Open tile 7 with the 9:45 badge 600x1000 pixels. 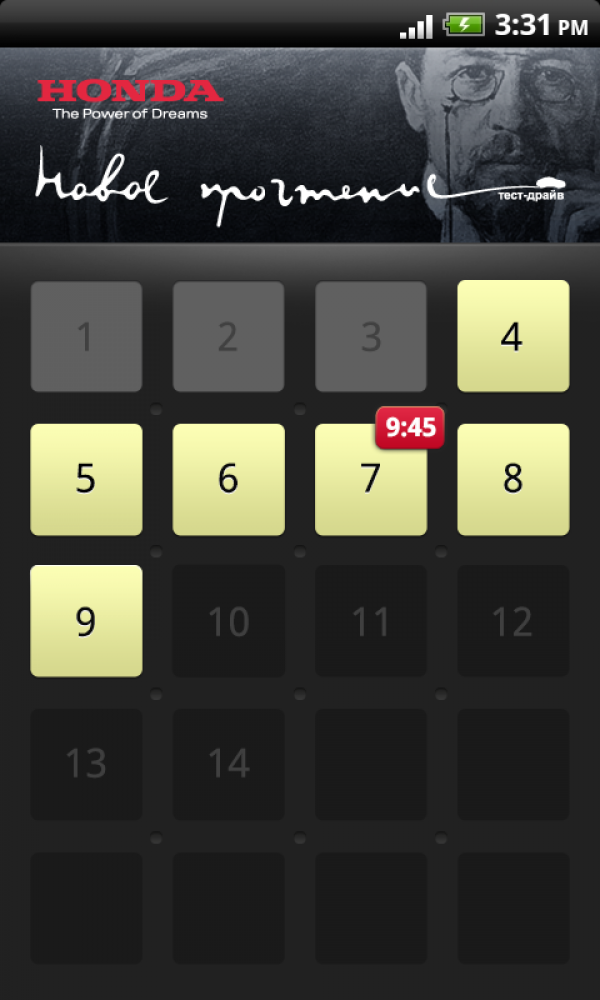click(x=371, y=480)
